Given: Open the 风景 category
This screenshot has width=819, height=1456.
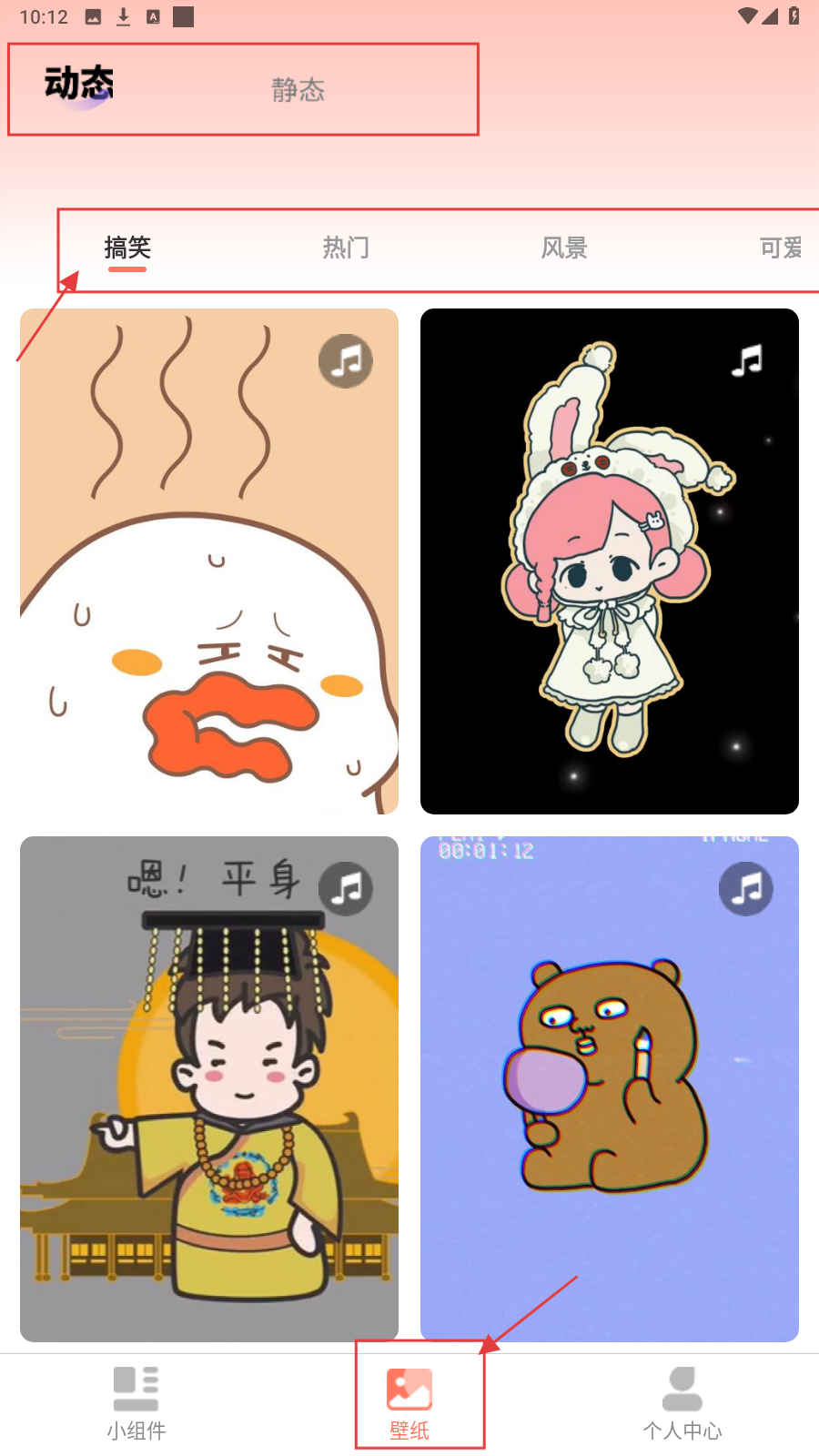Looking at the screenshot, I should [x=564, y=248].
